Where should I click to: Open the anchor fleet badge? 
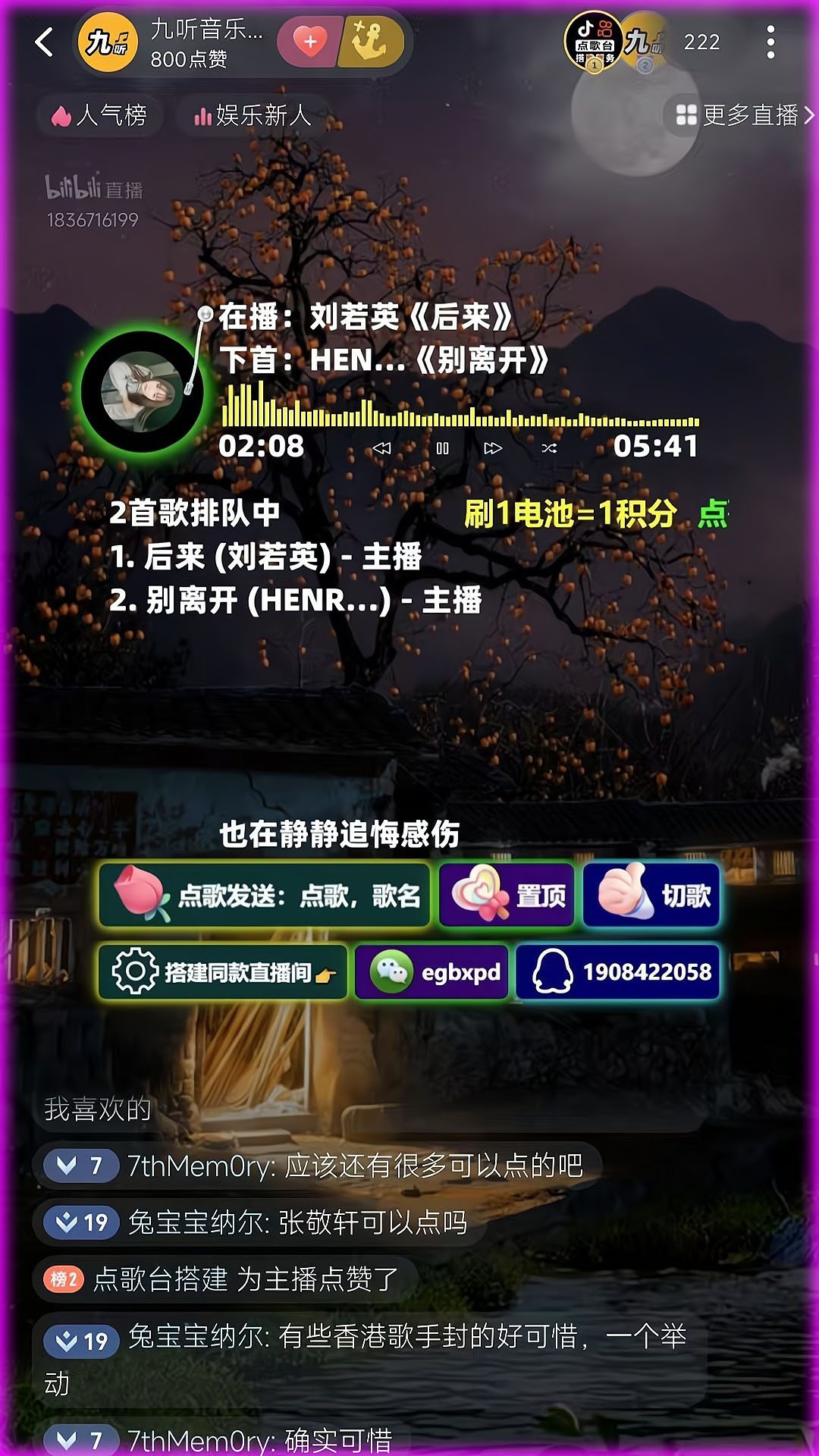372,42
